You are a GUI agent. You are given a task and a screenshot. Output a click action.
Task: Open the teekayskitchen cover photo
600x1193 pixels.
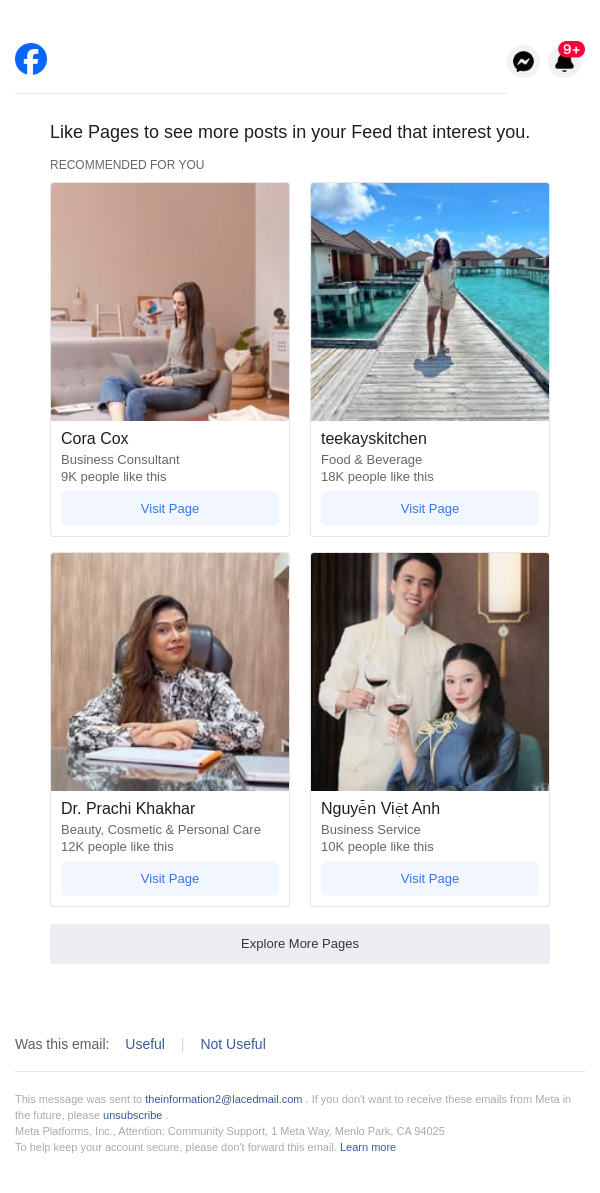pyautogui.click(x=430, y=301)
